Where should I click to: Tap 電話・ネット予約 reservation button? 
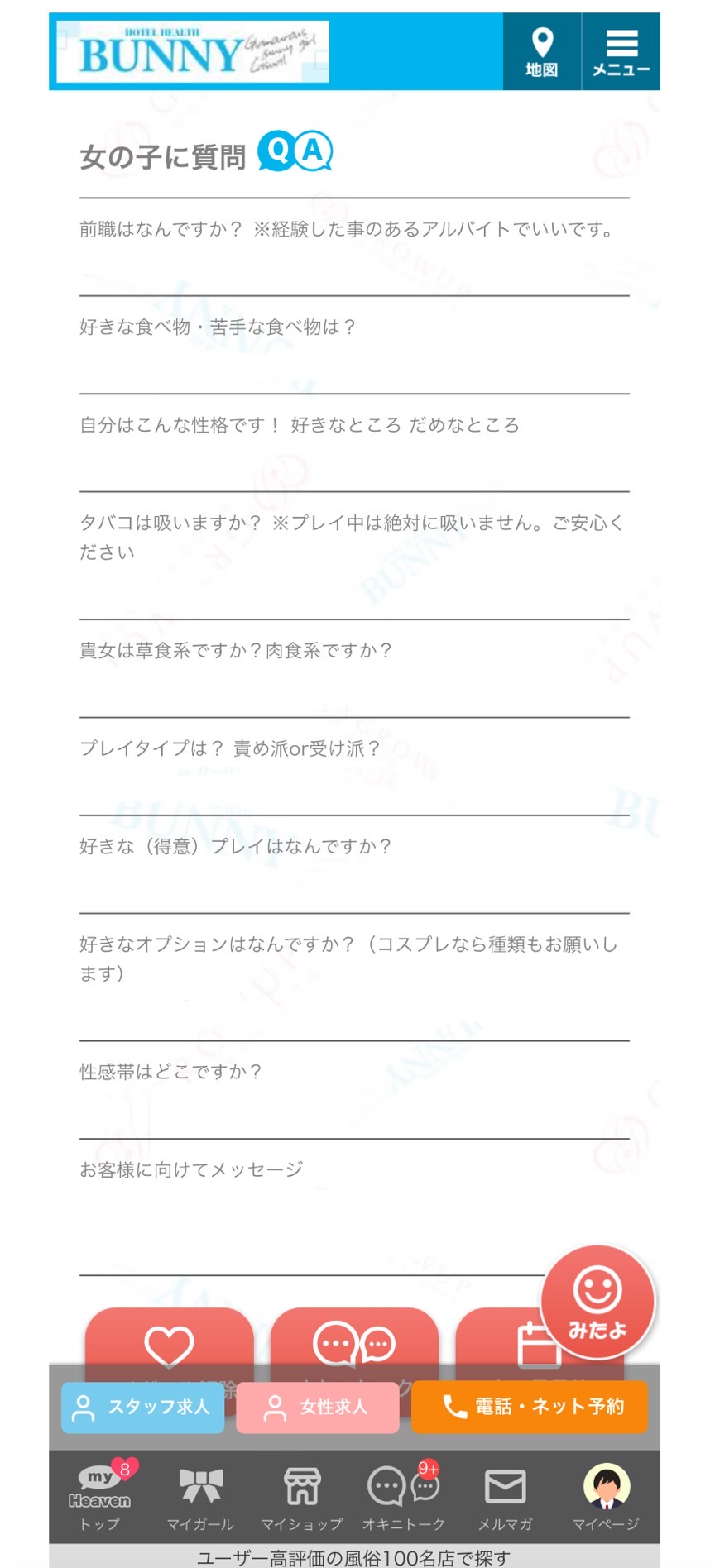[x=530, y=1407]
